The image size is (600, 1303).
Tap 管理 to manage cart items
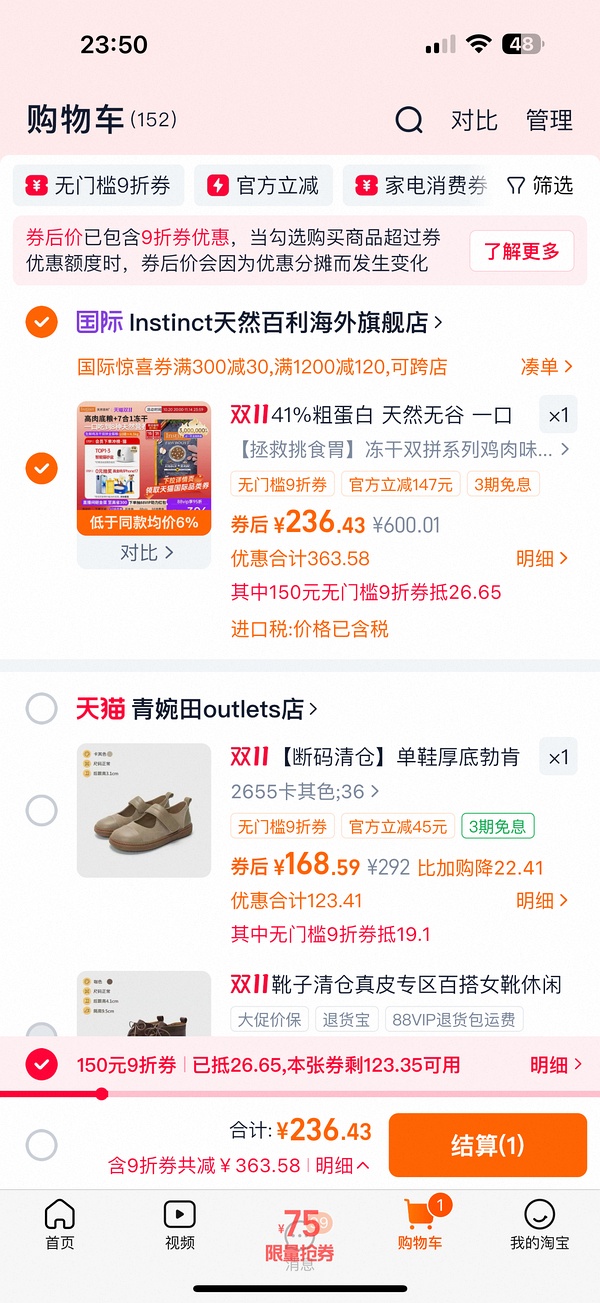point(549,121)
